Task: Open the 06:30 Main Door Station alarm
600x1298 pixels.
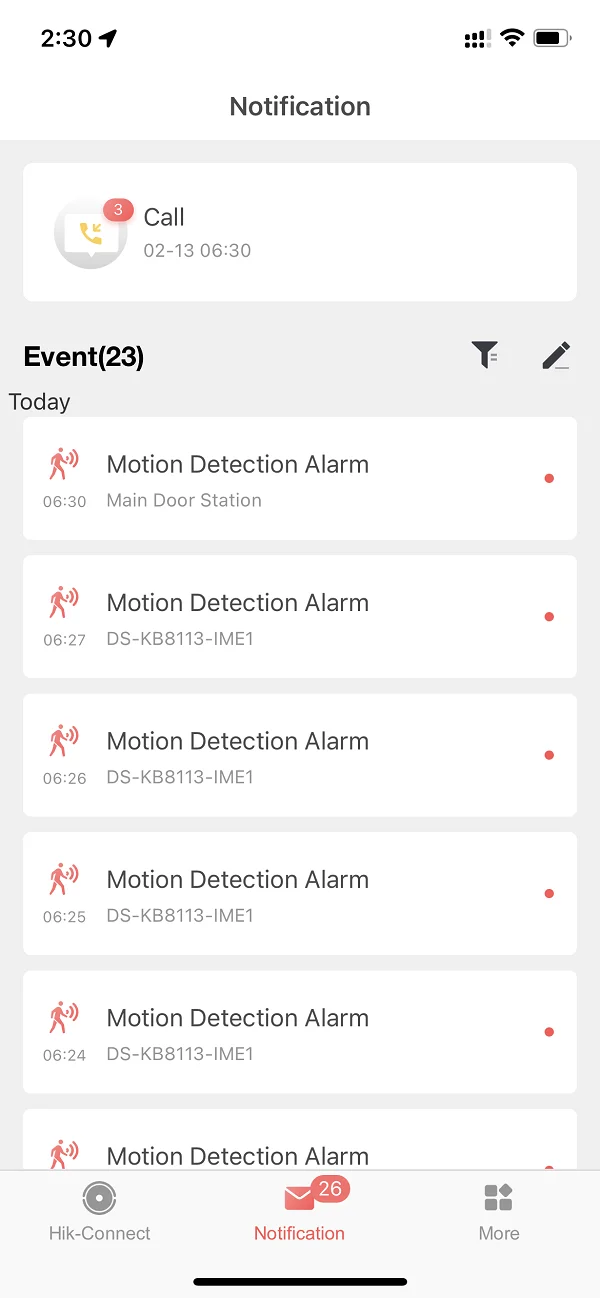Action: (x=300, y=478)
